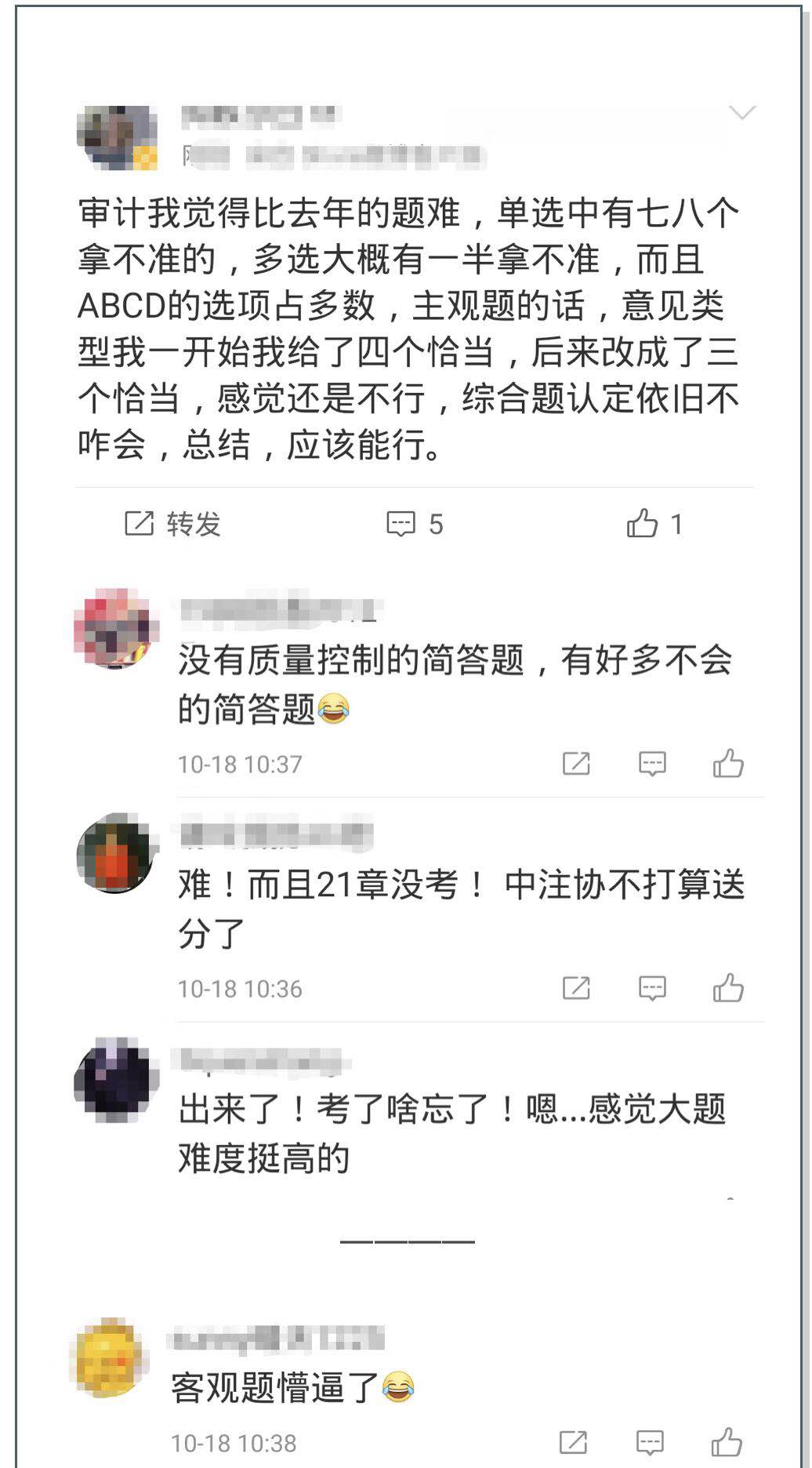812x1468 pixels.
Task: Open the reply icon on the 10:36 comment
Action: (651, 987)
